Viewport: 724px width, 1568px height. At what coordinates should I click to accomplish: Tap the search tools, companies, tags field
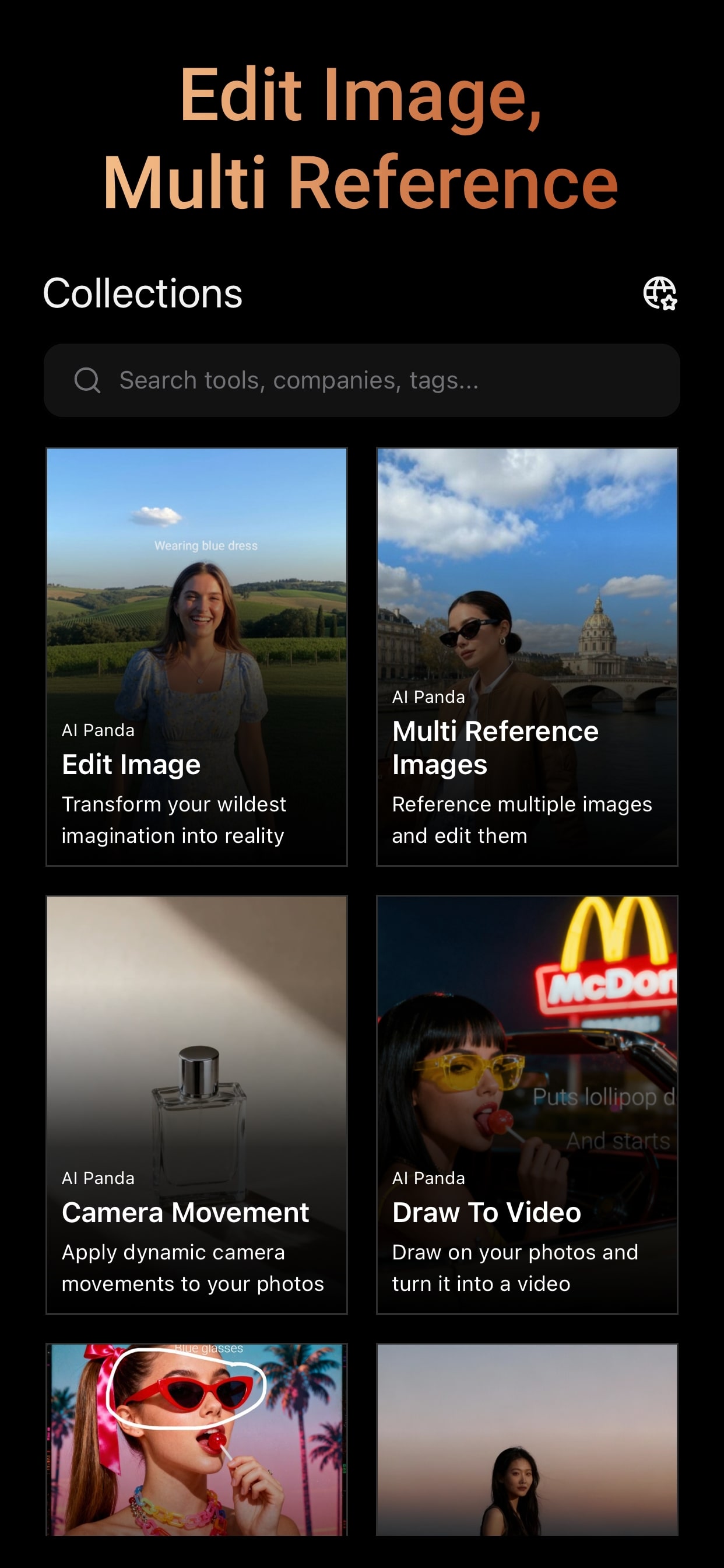pyautogui.click(x=361, y=380)
